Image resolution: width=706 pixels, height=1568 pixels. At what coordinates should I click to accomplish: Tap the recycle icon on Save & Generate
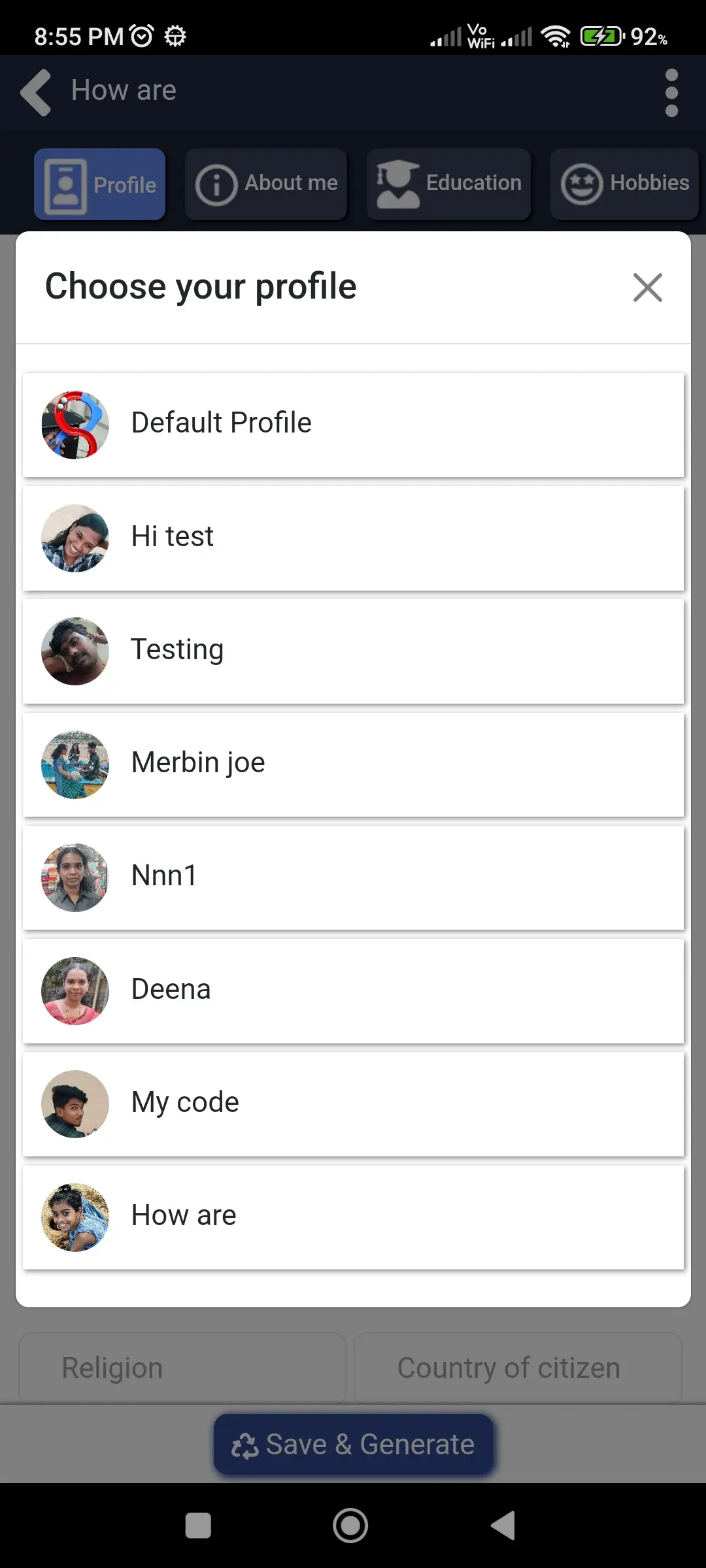click(246, 1444)
